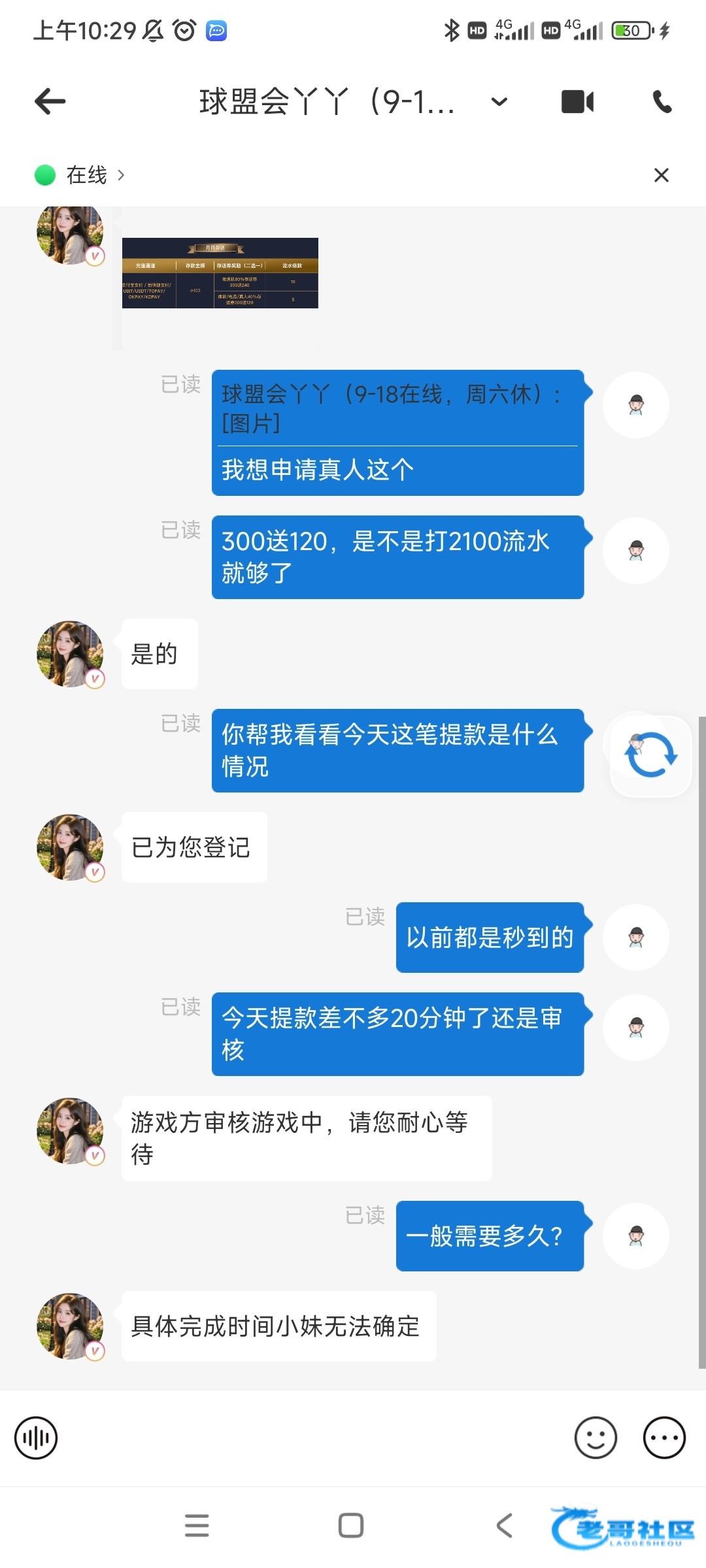Dismiss the online status bar

tap(661, 175)
